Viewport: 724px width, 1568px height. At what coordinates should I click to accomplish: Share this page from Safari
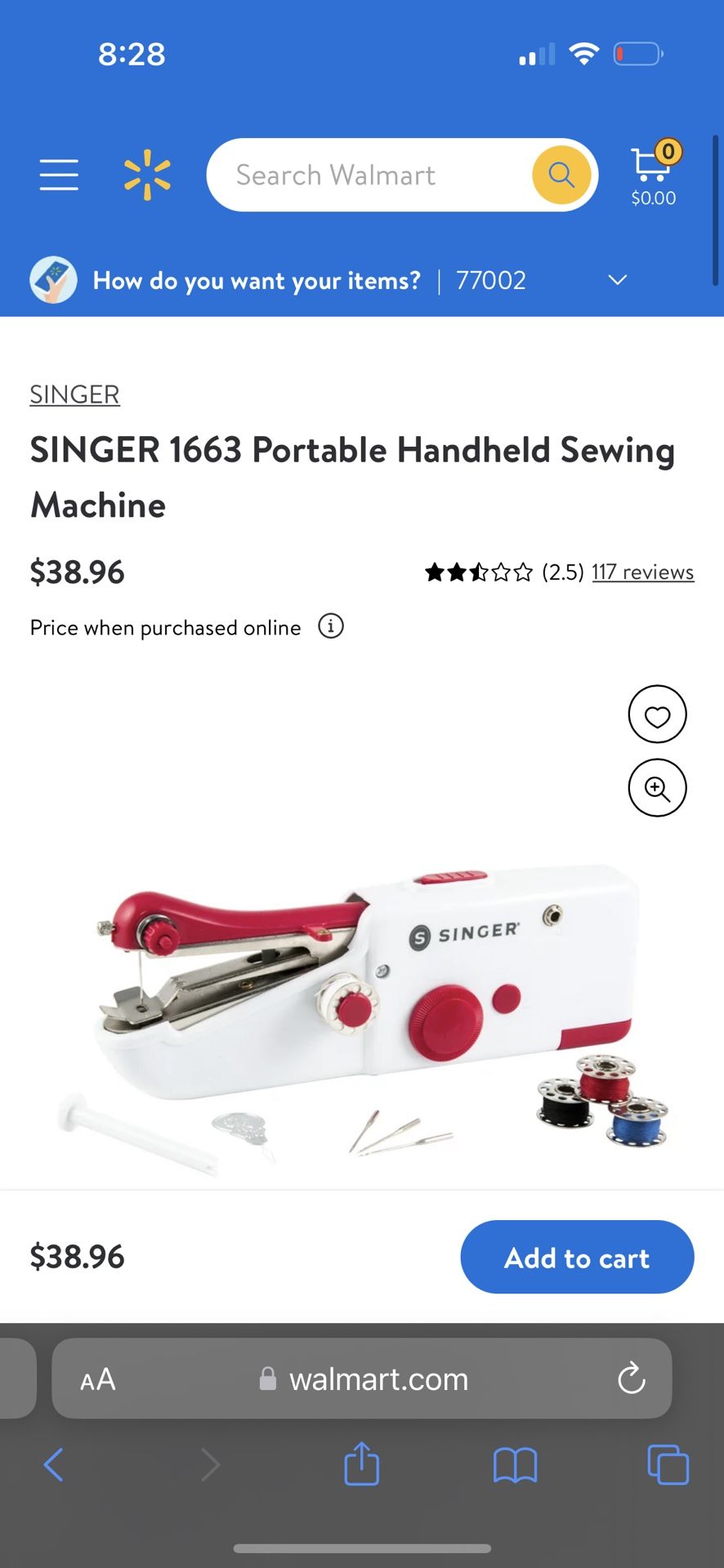click(361, 1464)
